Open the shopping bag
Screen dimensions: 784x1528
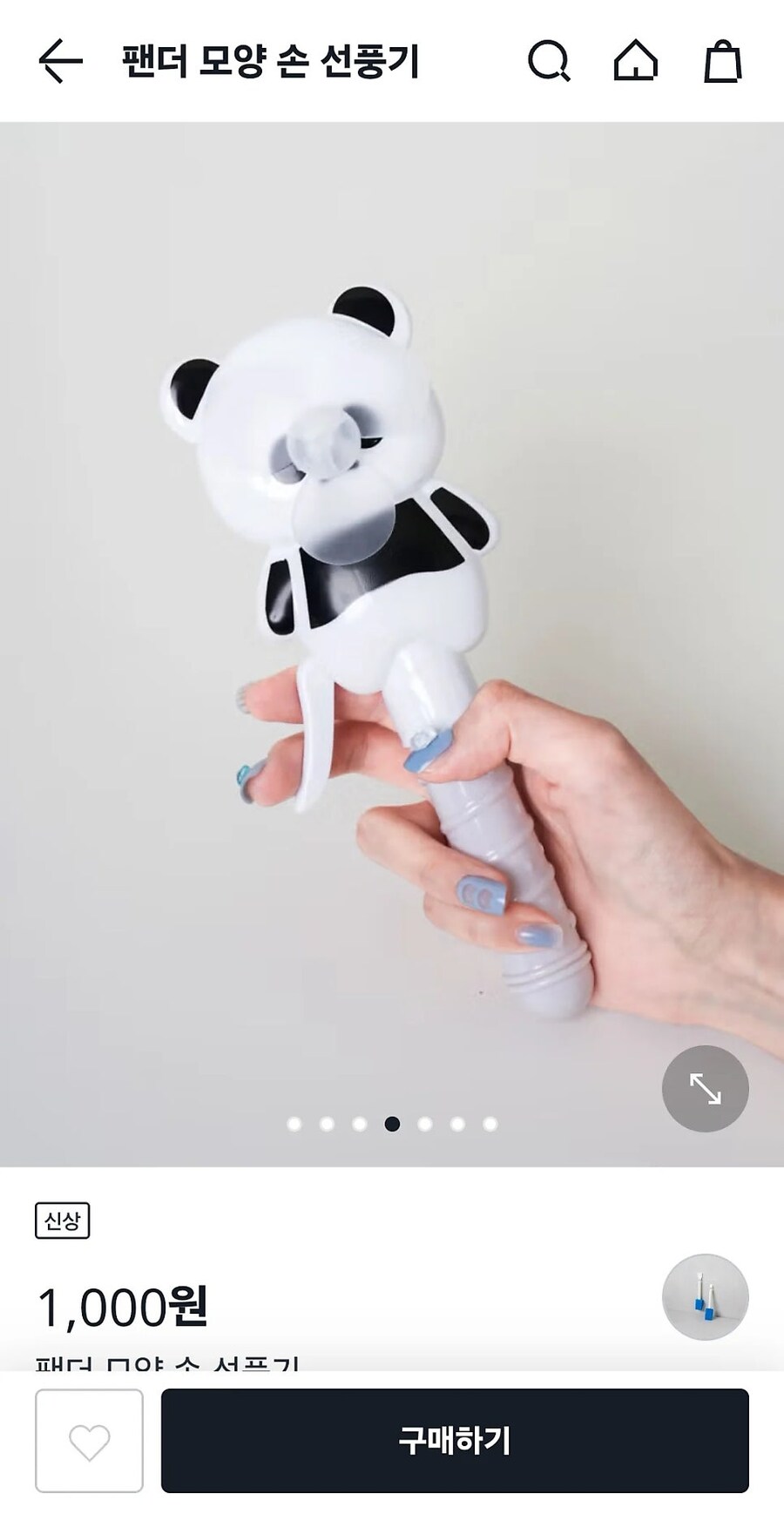(x=722, y=61)
